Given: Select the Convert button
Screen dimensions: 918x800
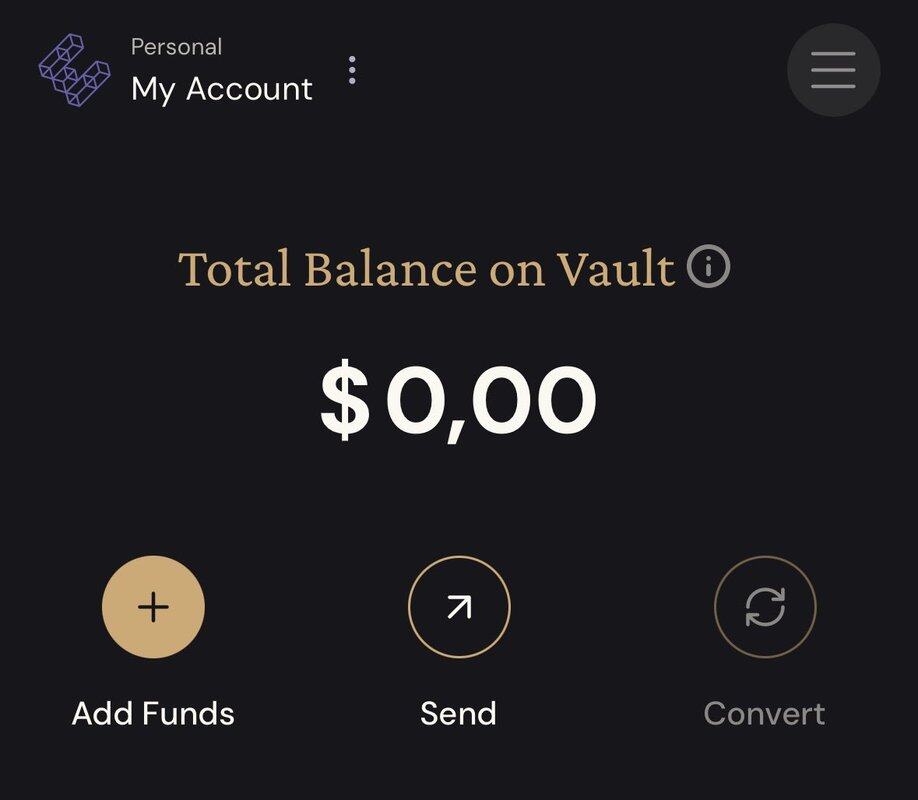Looking at the screenshot, I should click(765, 607).
